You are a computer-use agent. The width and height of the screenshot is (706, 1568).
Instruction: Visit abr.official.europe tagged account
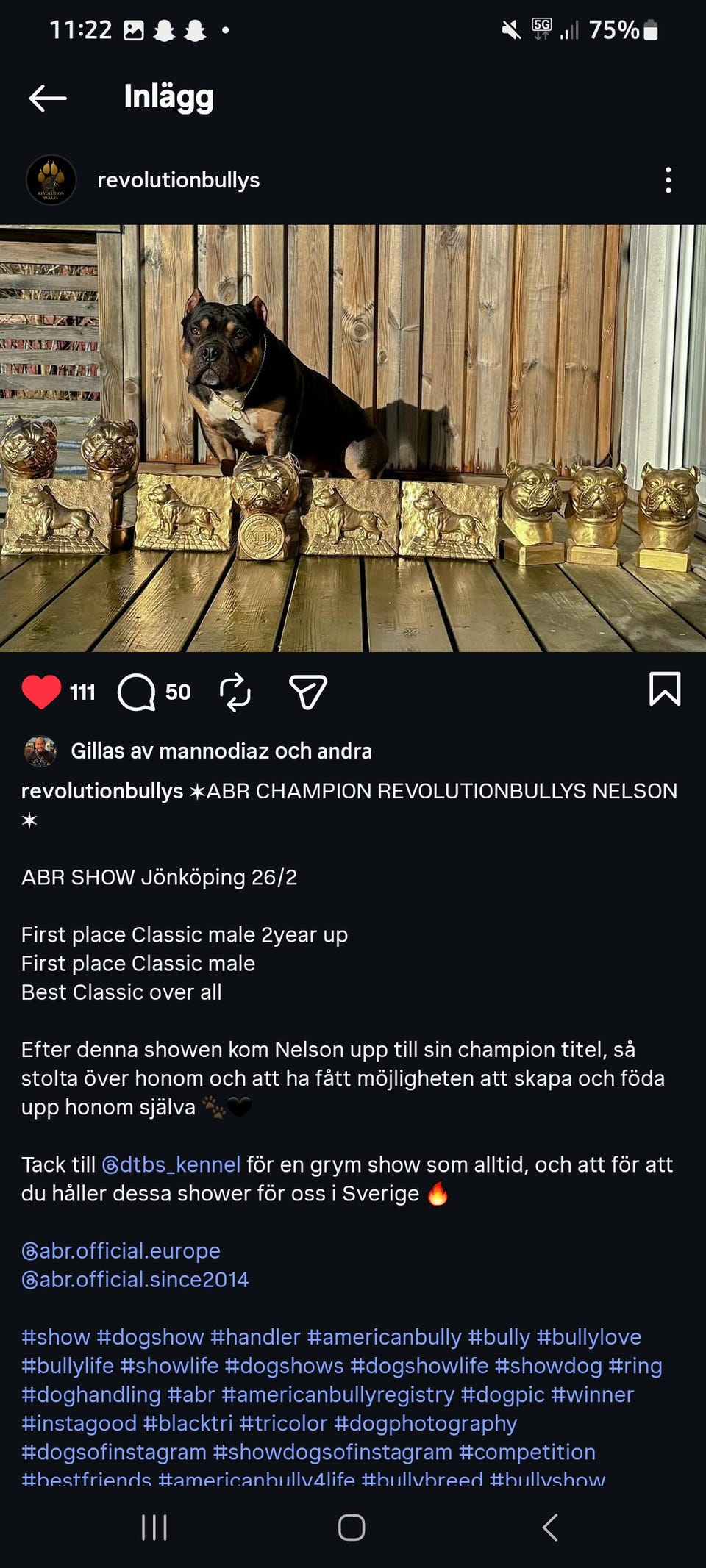point(121,1250)
